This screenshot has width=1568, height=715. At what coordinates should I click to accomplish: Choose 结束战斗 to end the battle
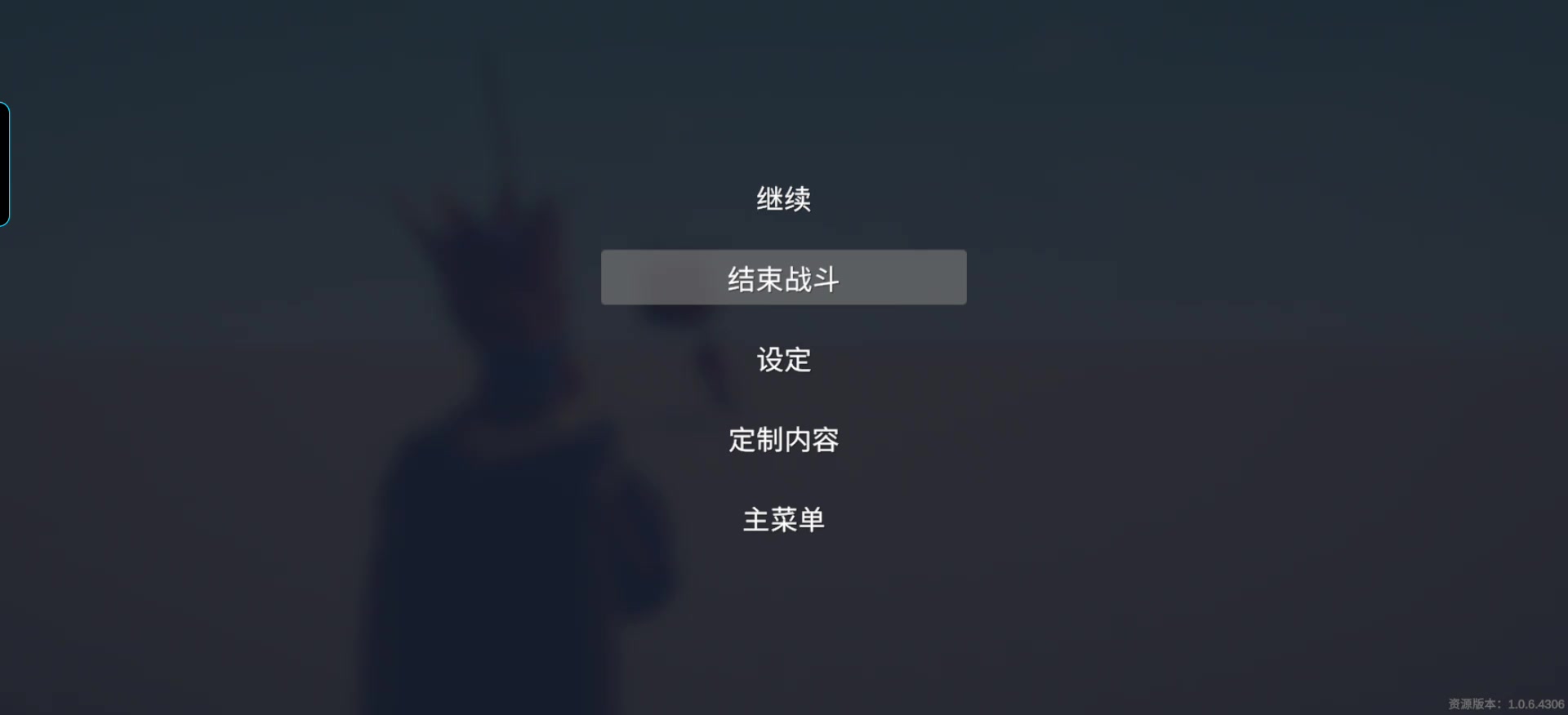pyautogui.click(x=783, y=278)
